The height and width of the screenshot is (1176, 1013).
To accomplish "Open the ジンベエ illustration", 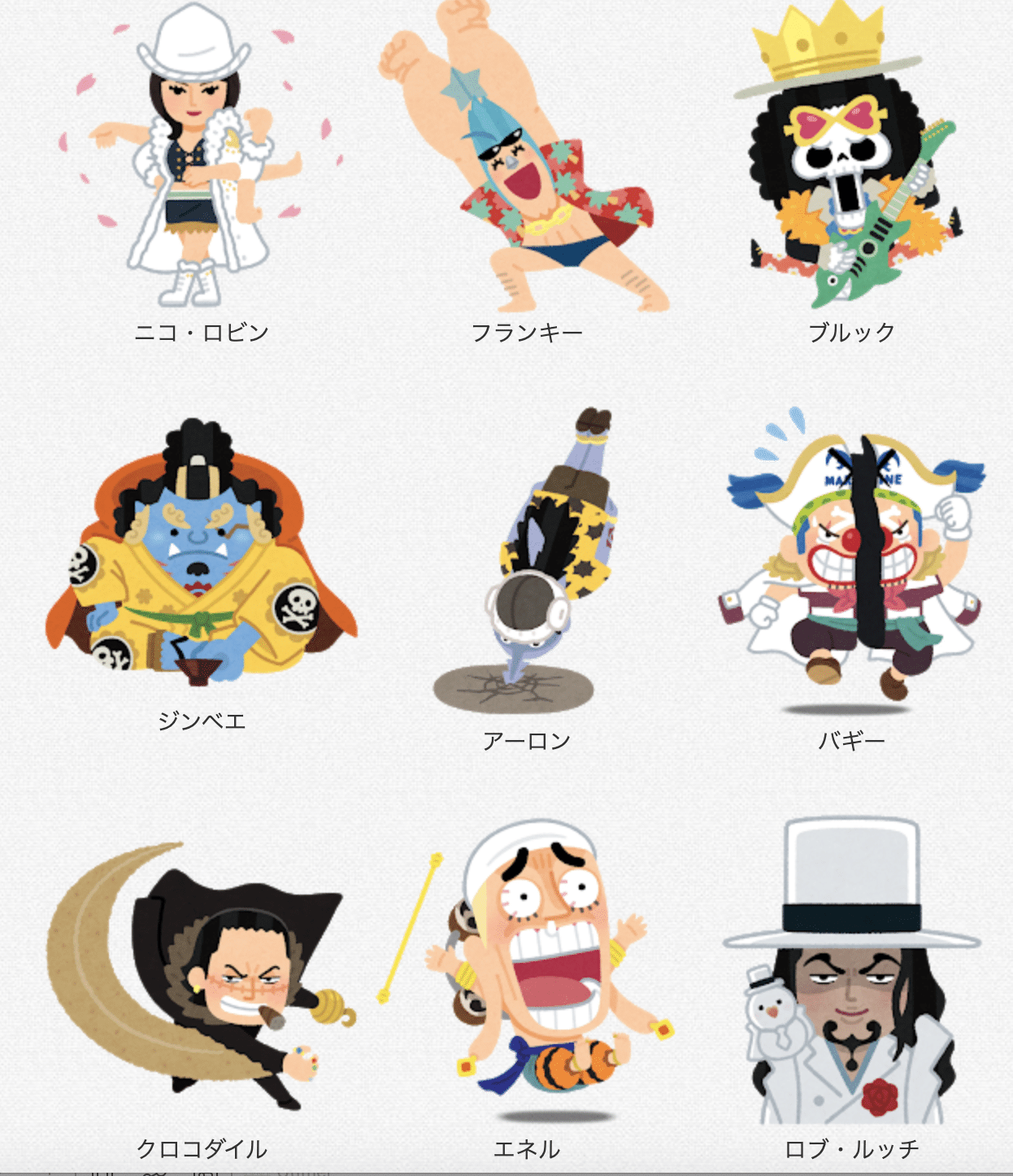I will tap(201, 553).
